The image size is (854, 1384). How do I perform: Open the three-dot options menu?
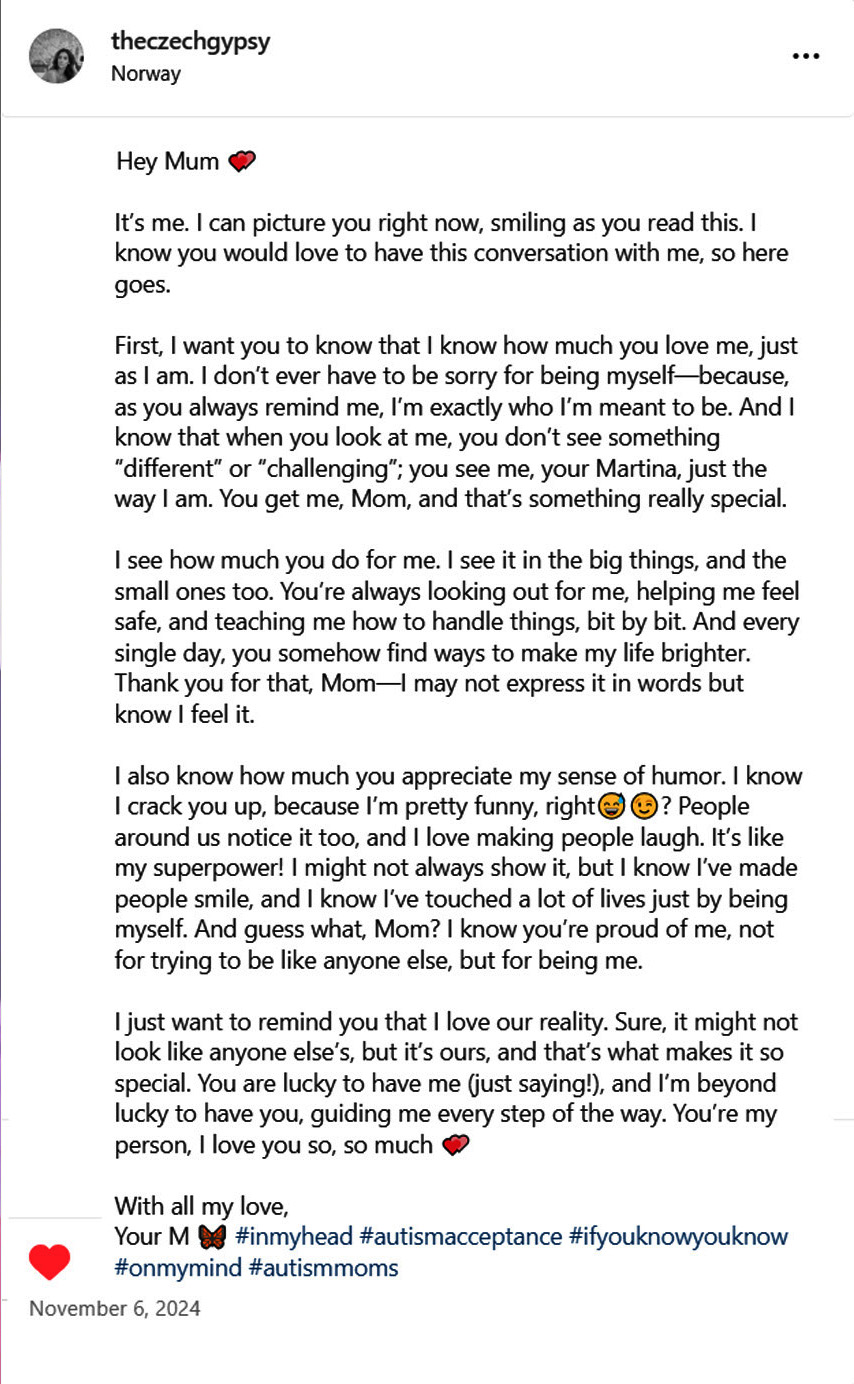(x=805, y=56)
